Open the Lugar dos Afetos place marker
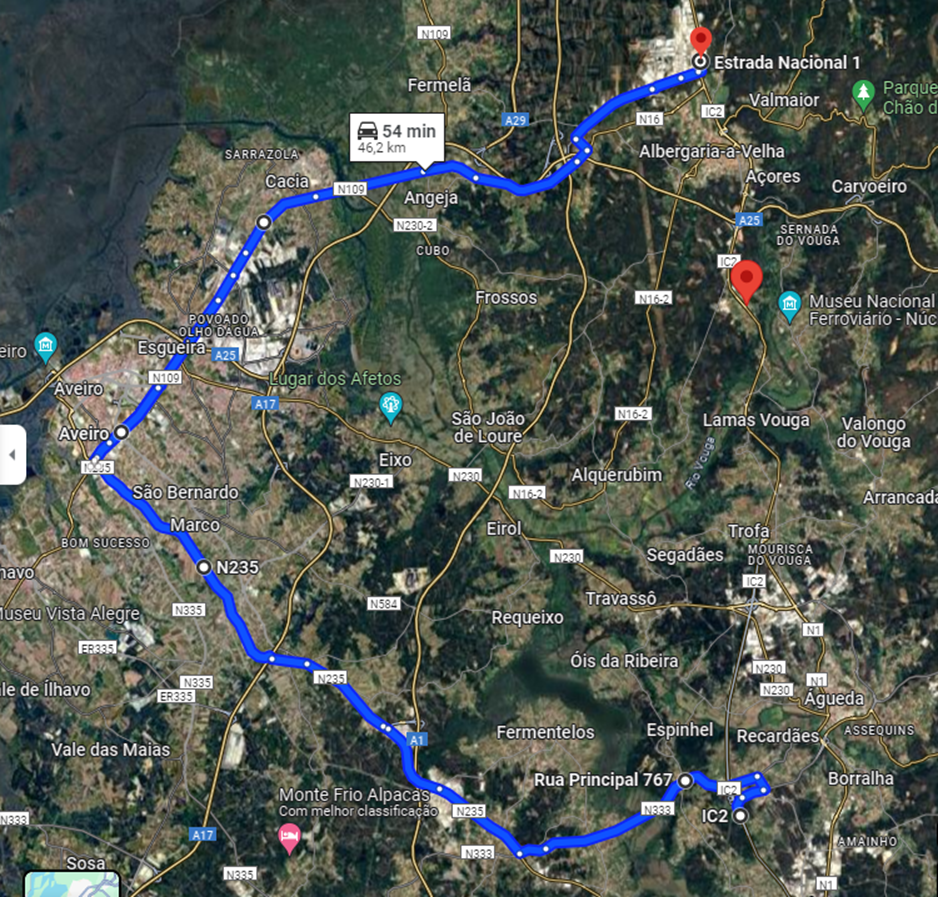The image size is (938, 897). pyautogui.click(x=391, y=406)
